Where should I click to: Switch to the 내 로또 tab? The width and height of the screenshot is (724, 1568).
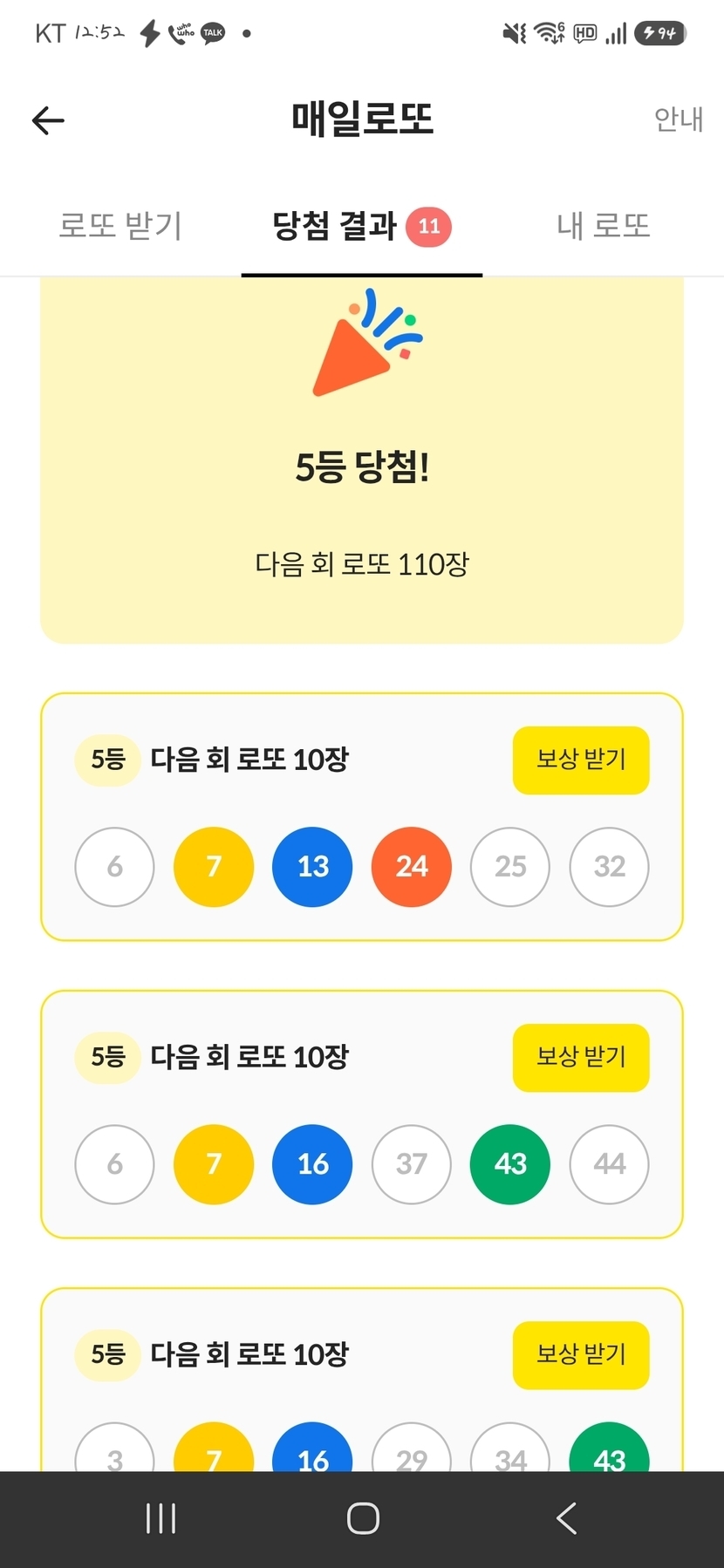[x=604, y=226]
